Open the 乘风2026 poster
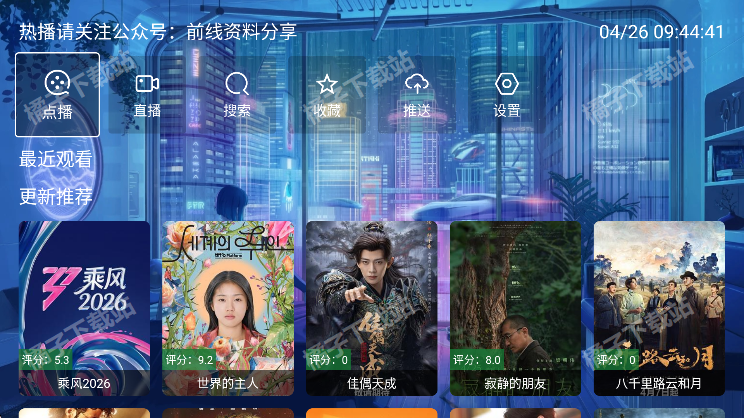 (x=84, y=308)
